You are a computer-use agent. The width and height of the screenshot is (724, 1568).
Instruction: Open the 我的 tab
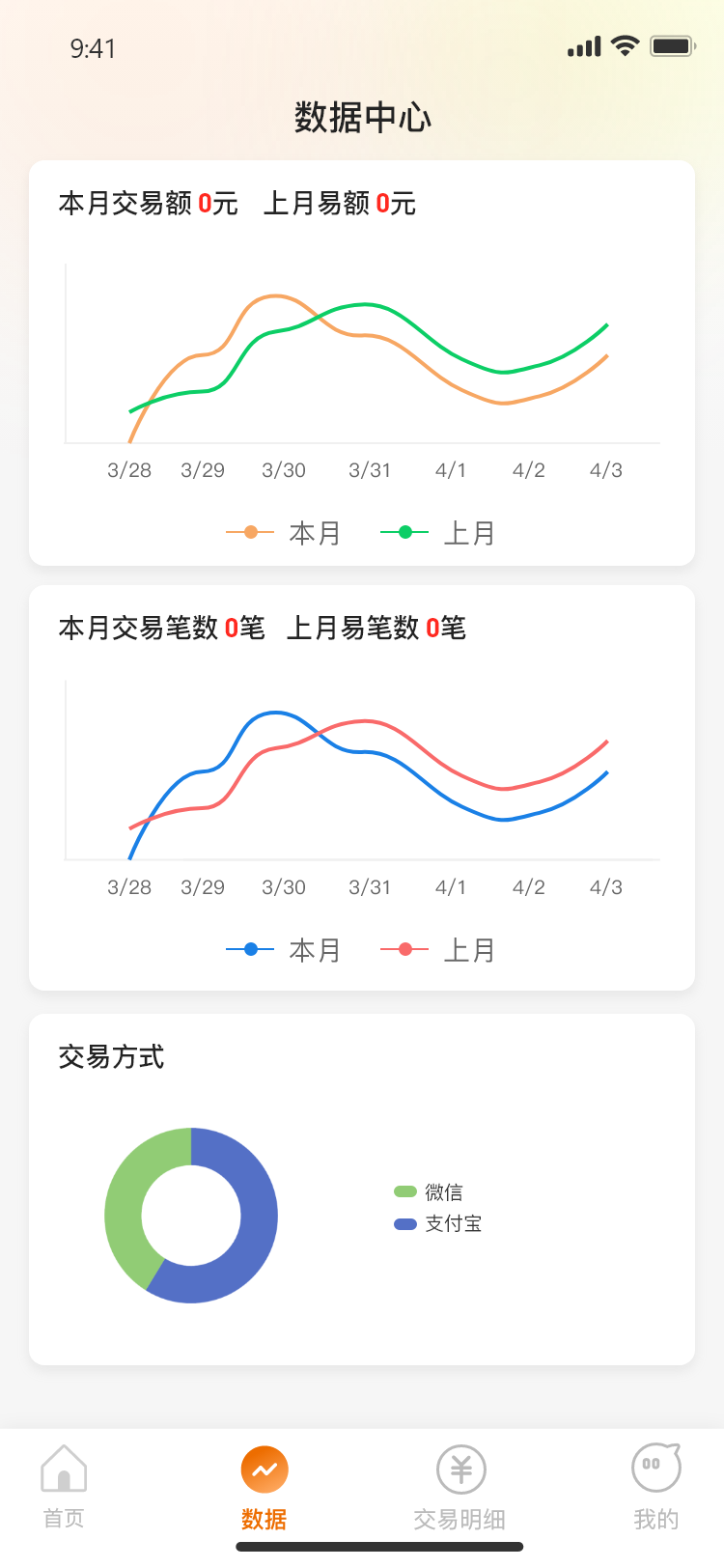655,1488
